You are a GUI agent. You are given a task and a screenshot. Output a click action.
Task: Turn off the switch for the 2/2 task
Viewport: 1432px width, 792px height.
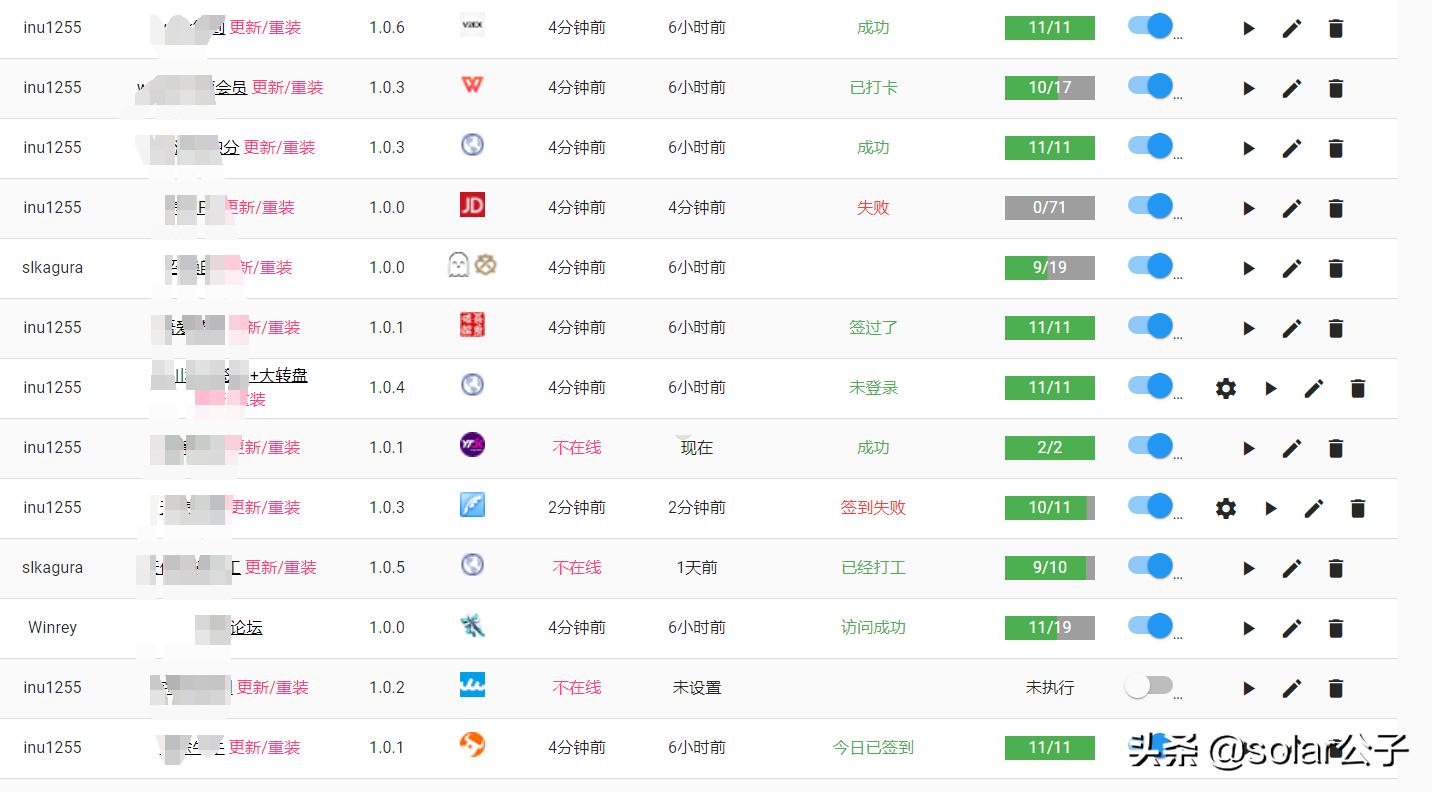click(1150, 446)
